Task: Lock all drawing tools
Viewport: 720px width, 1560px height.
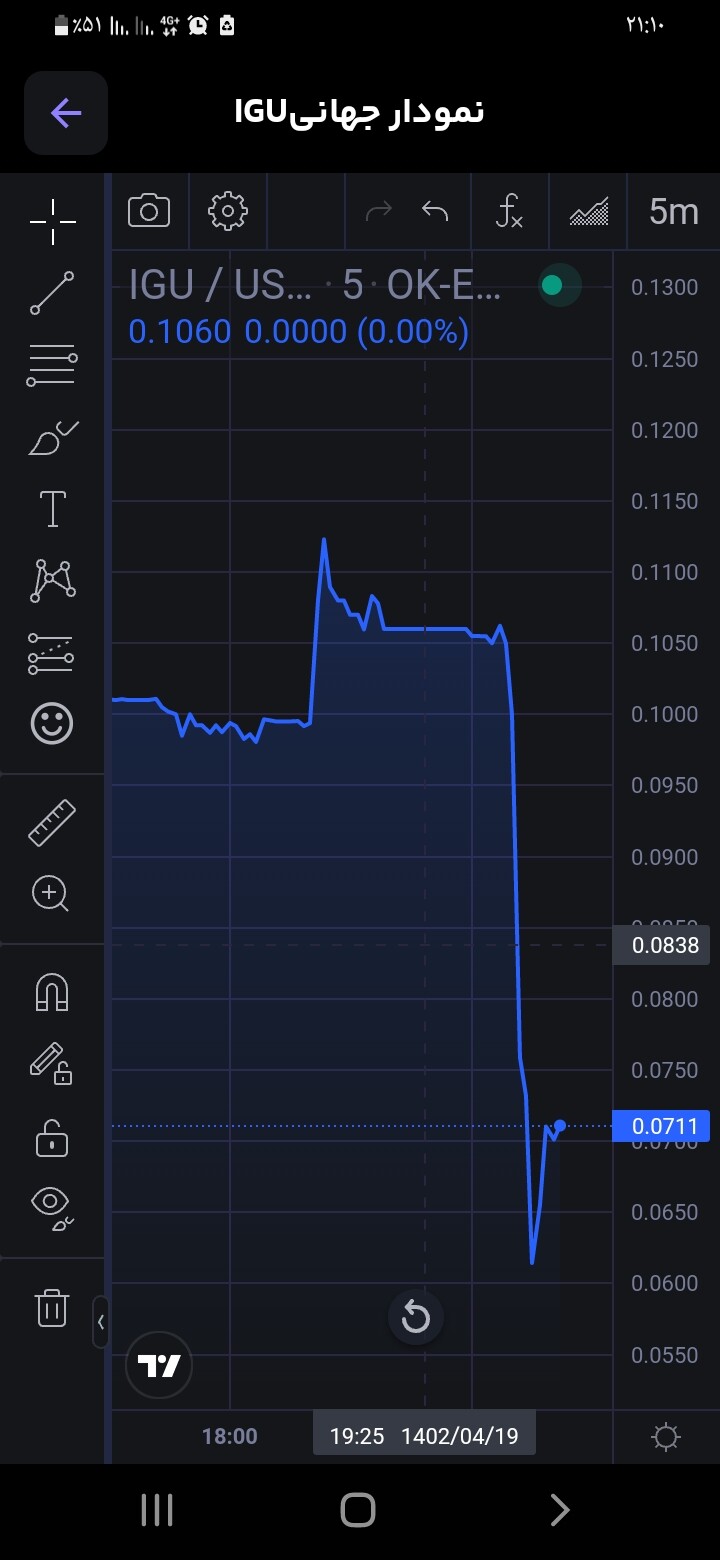Action: coord(52,1138)
